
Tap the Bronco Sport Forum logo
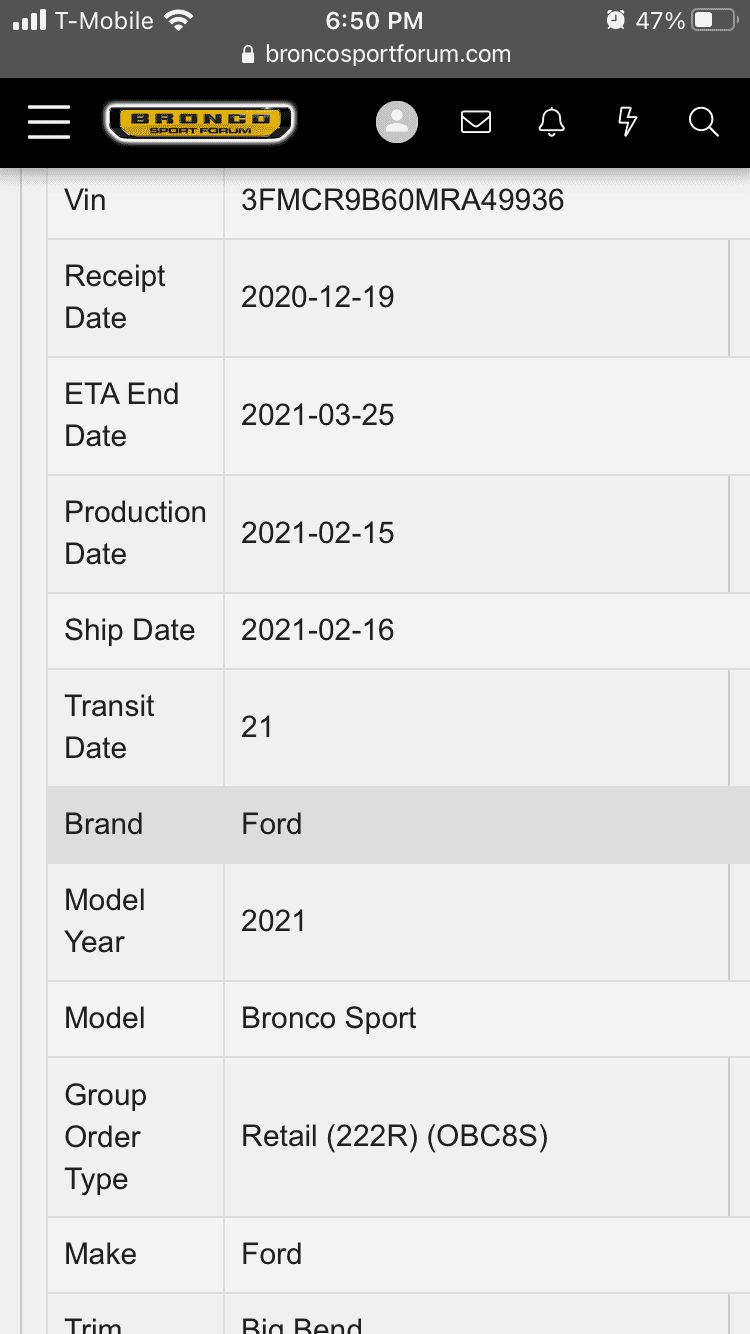coord(199,120)
